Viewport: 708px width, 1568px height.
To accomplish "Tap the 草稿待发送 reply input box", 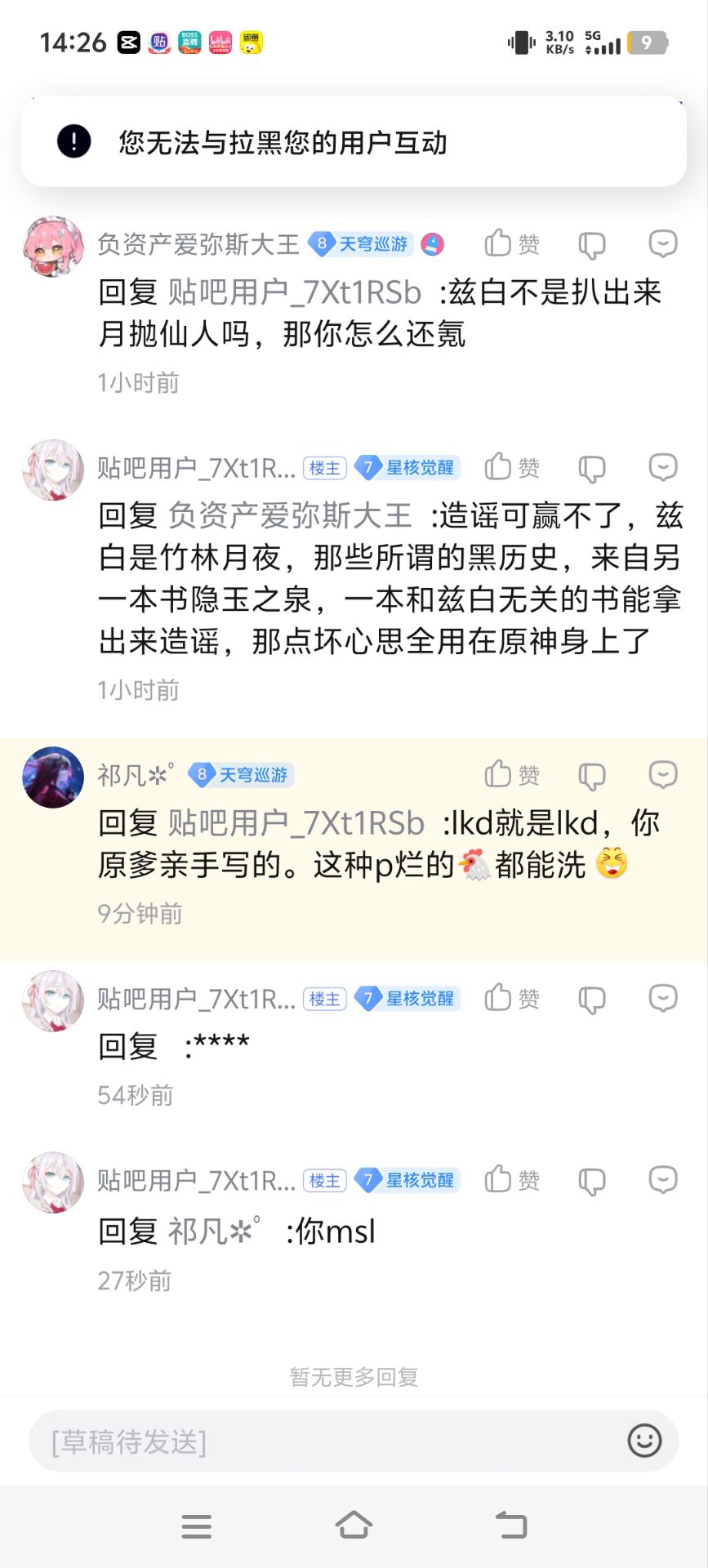I will tap(327, 1441).
